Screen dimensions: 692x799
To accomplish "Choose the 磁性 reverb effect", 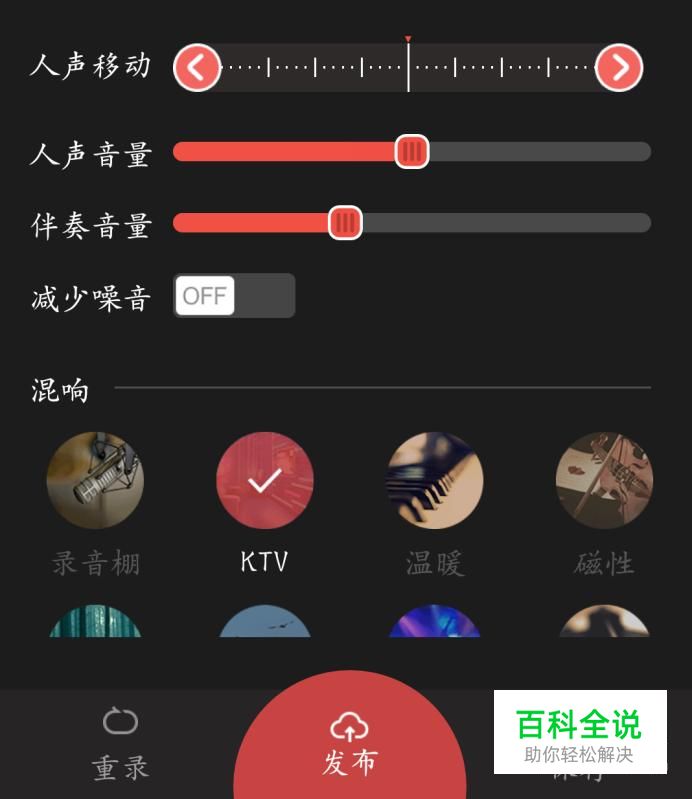I will point(604,481).
